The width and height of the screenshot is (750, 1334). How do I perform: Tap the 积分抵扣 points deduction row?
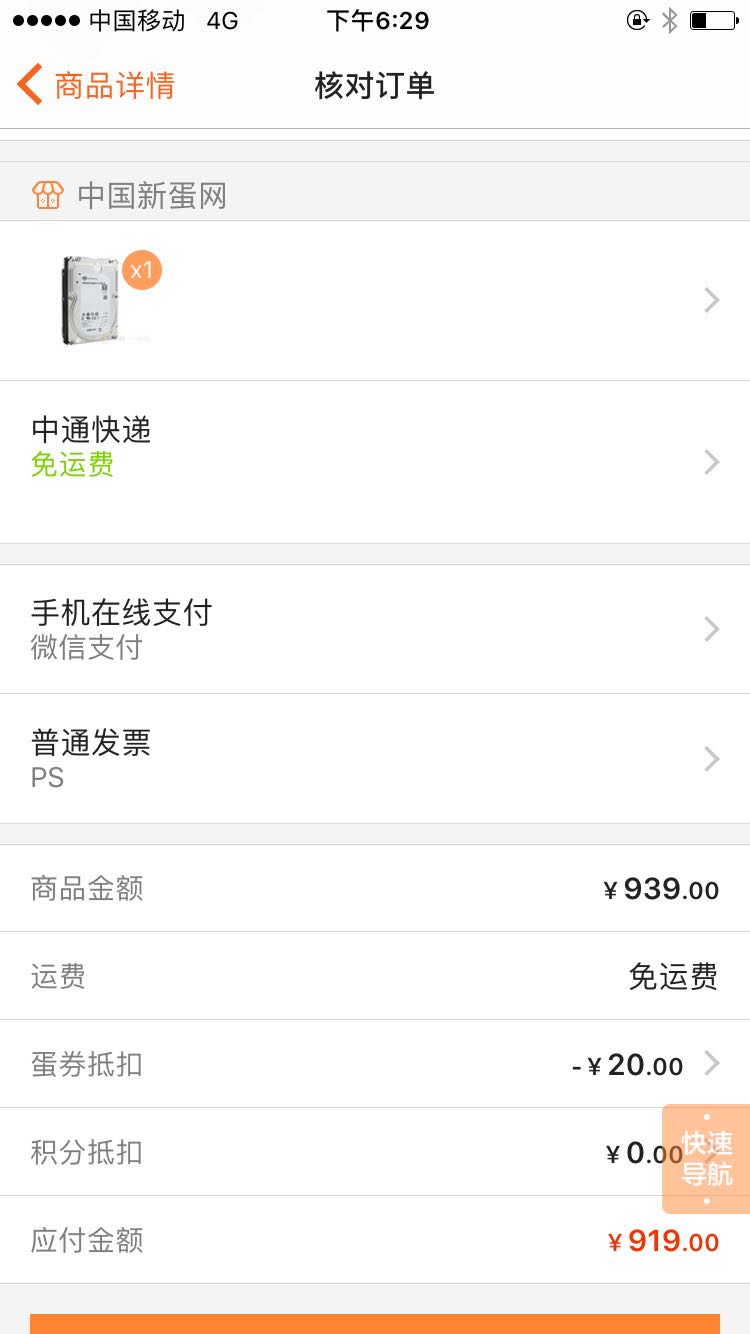375,1151
